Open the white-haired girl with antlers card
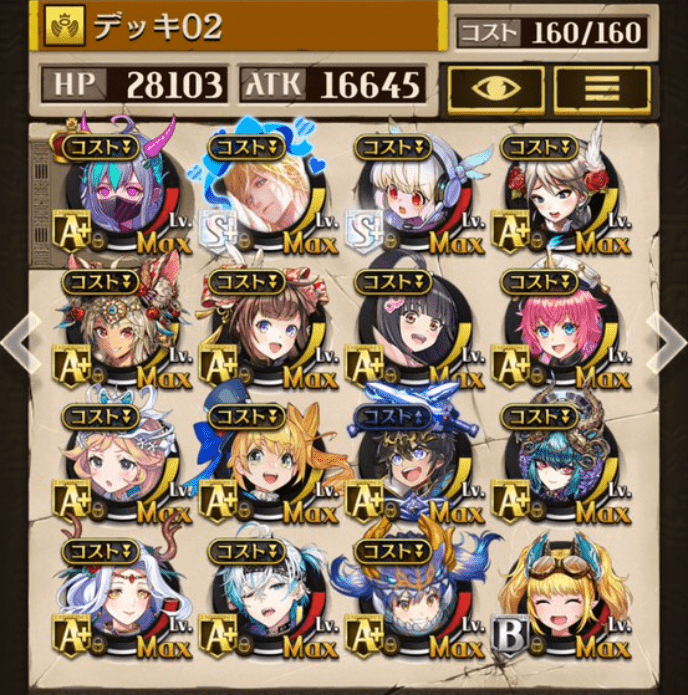688x695 pixels. [x=122, y=598]
